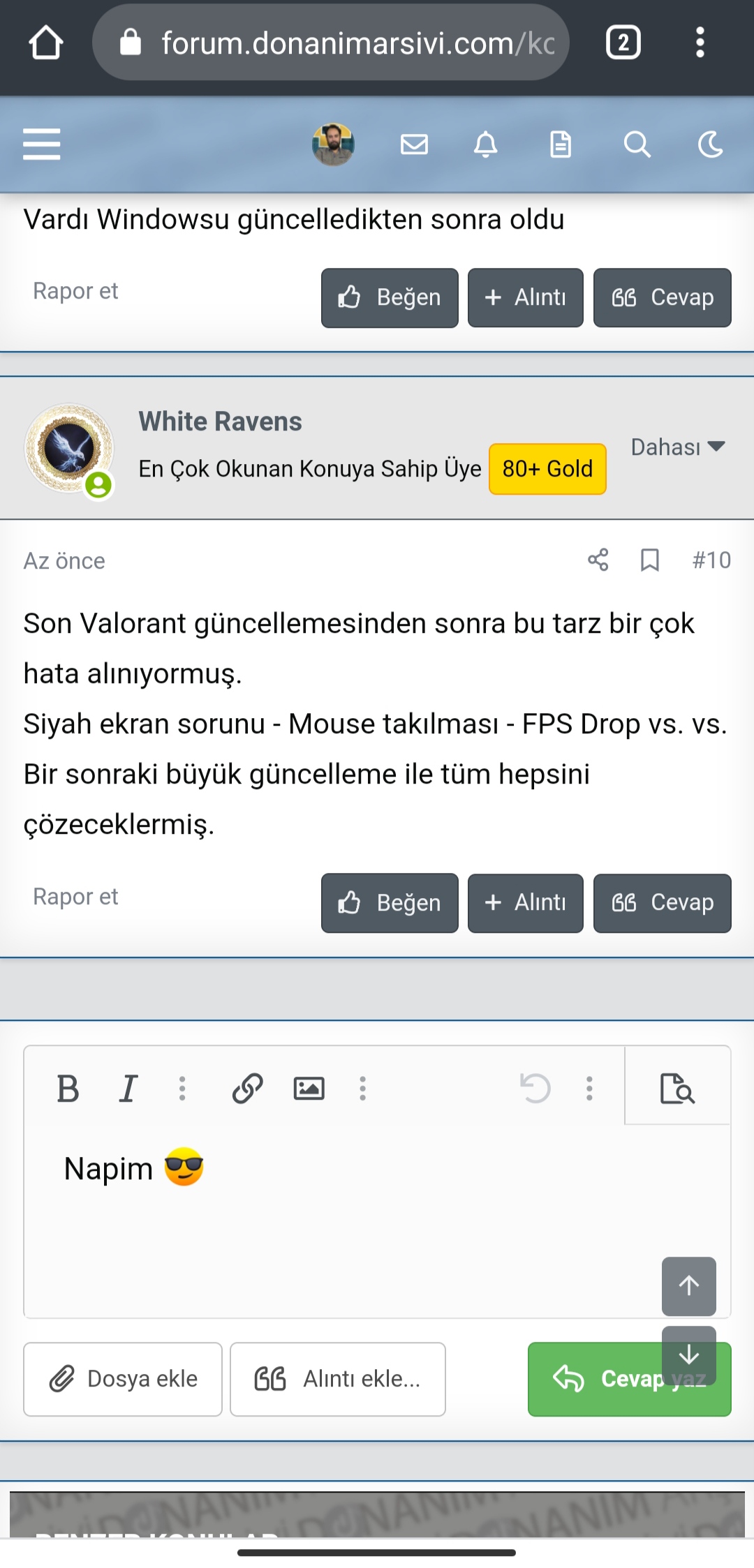
Task: Attach a file with Dosya ekle
Action: click(123, 1379)
